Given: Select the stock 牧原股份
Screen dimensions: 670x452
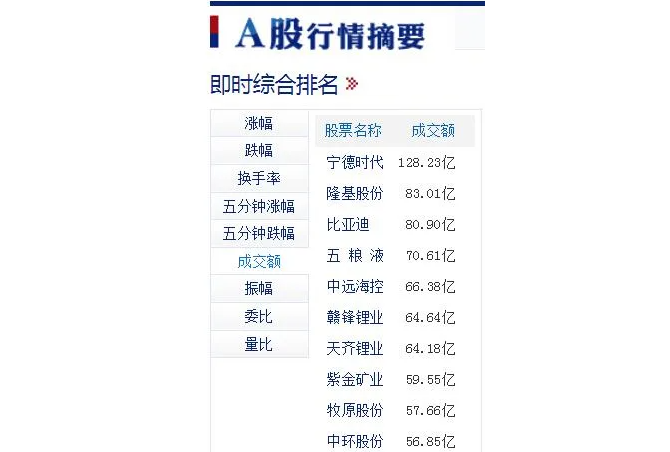Looking at the screenshot, I should coord(354,410).
